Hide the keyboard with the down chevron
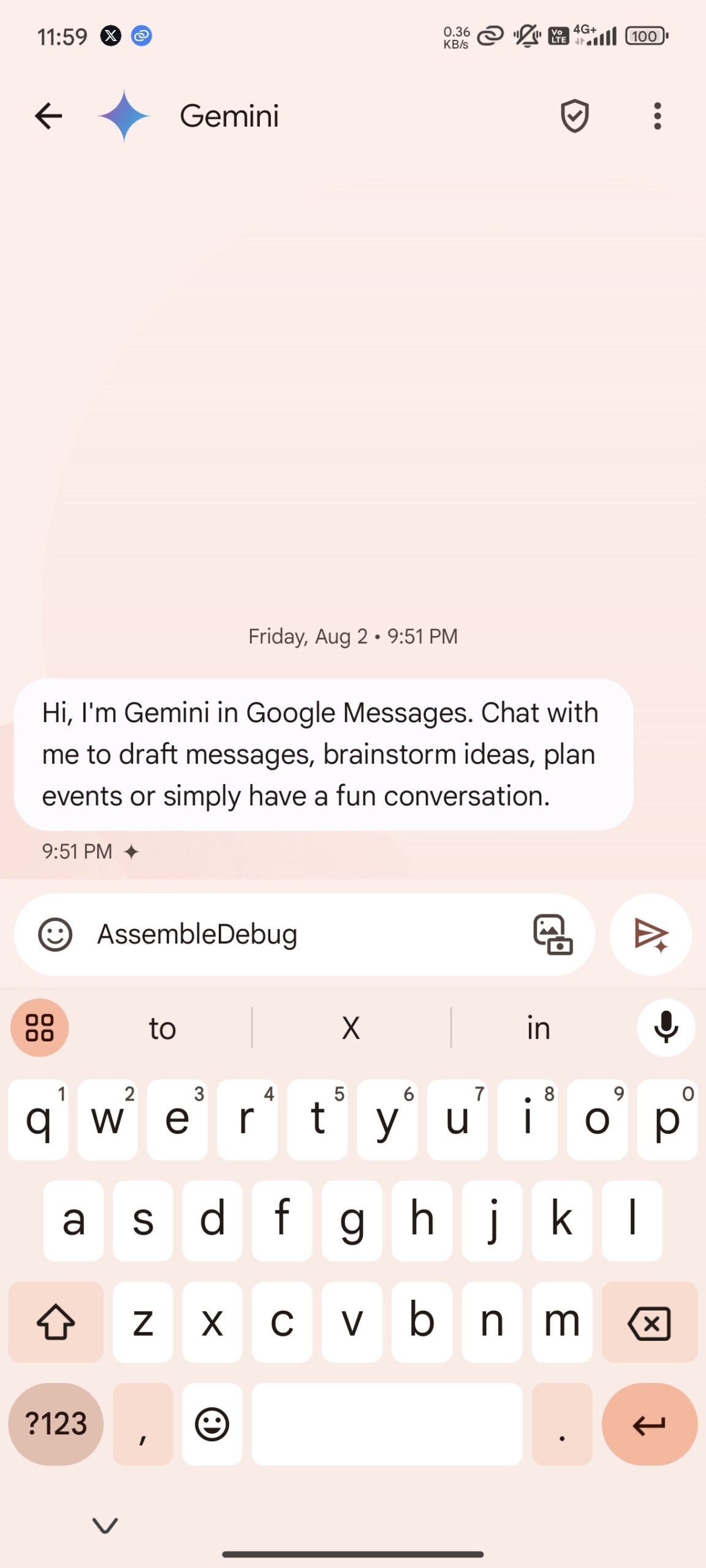706x1568 pixels. pos(105,1525)
